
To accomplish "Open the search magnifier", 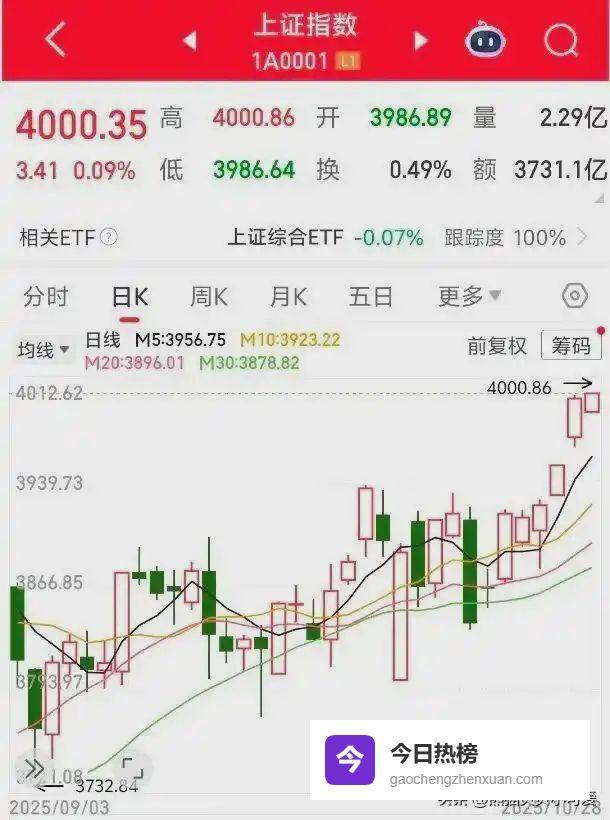I will (x=561, y=40).
